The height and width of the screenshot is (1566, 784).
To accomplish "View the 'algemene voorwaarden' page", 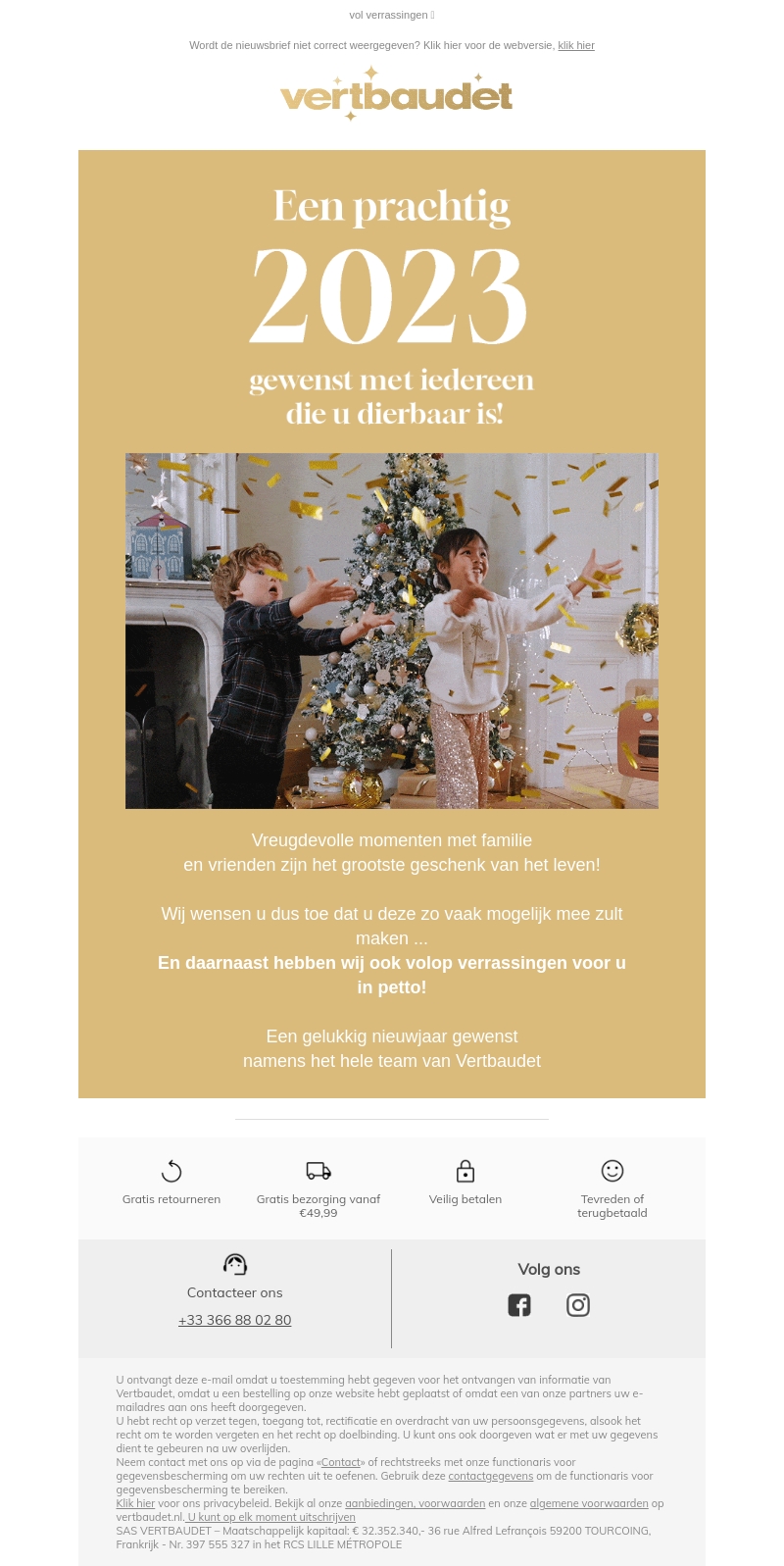I will pos(589,1503).
